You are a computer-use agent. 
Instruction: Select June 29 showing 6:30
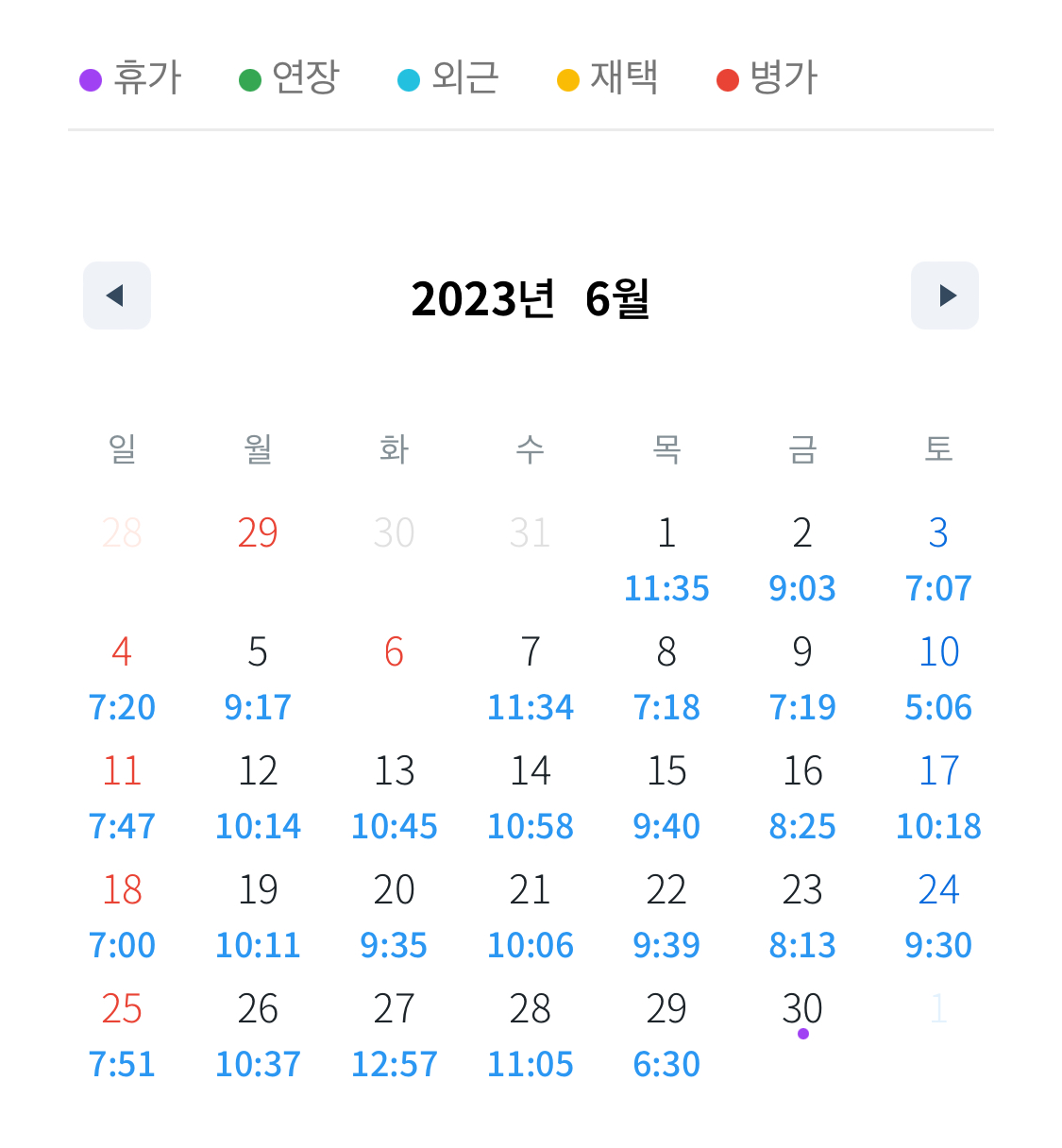pos(666,1033)
